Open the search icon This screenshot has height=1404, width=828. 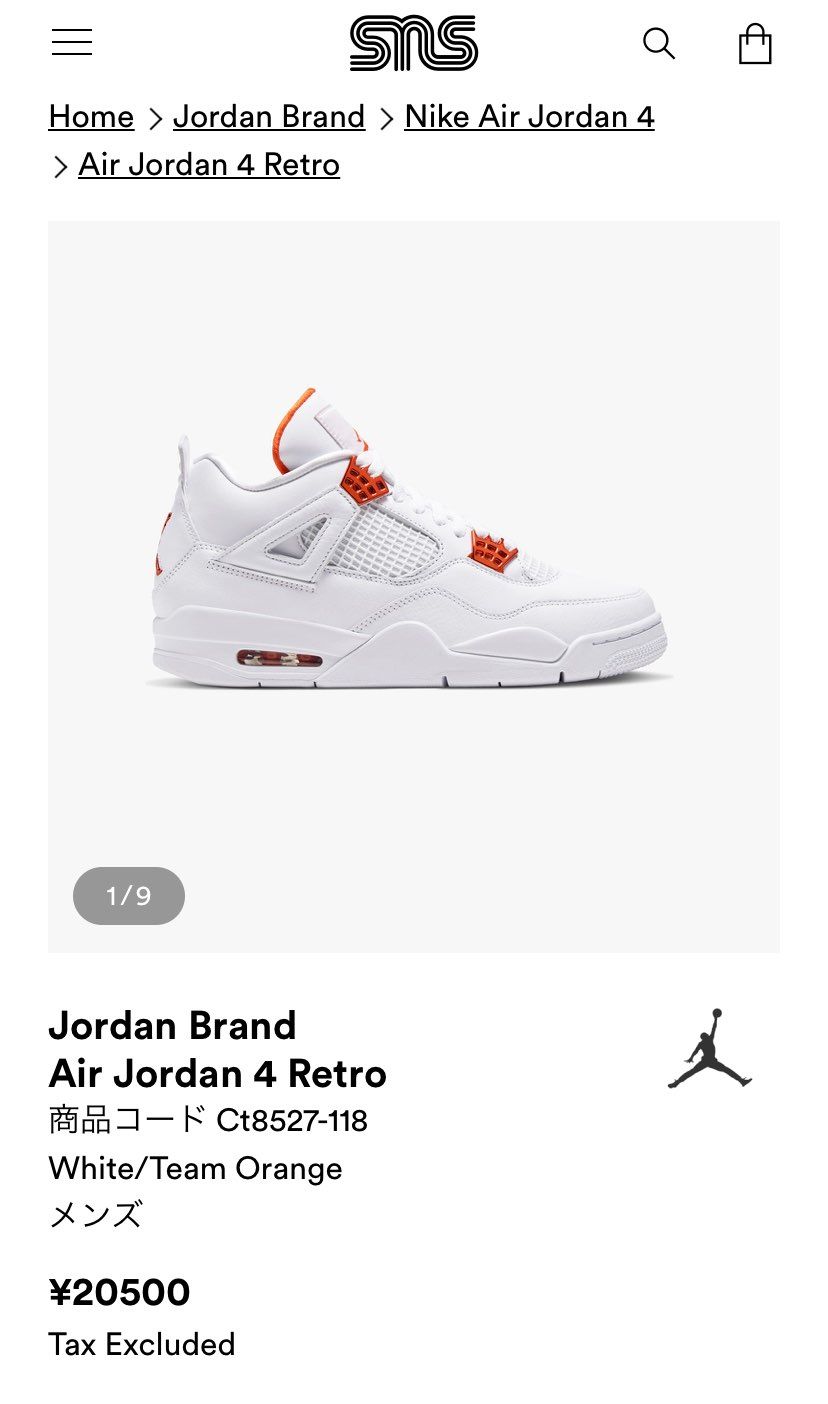658,44
